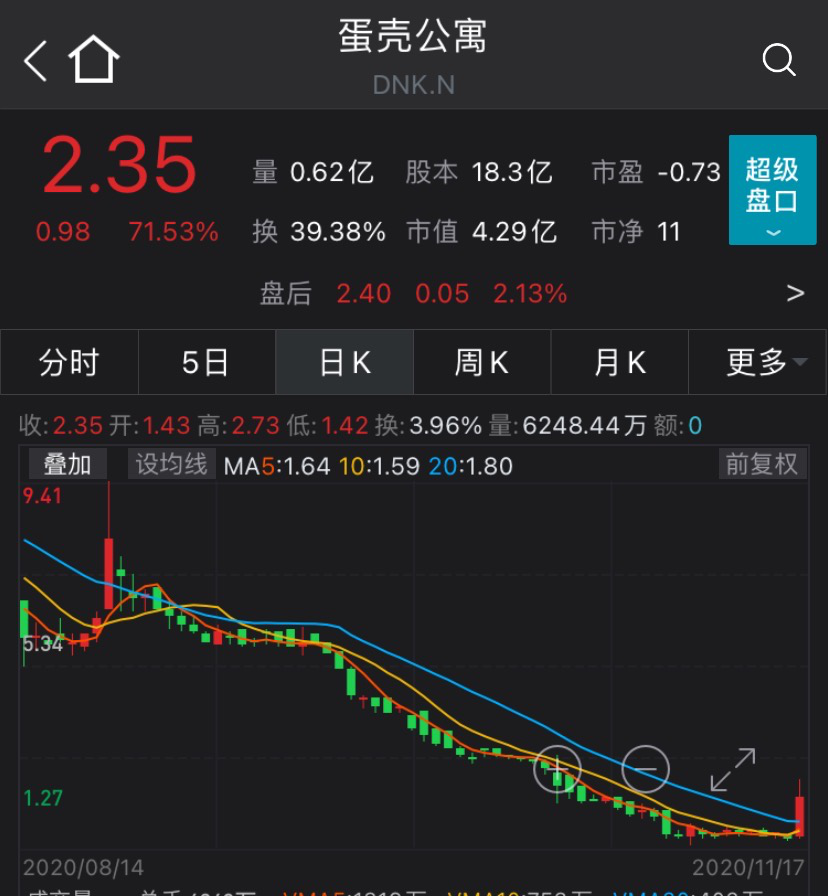Show the 日K daily candlestick chart
Viewport: 828px width, 896px height.
(x=344, y=362)
